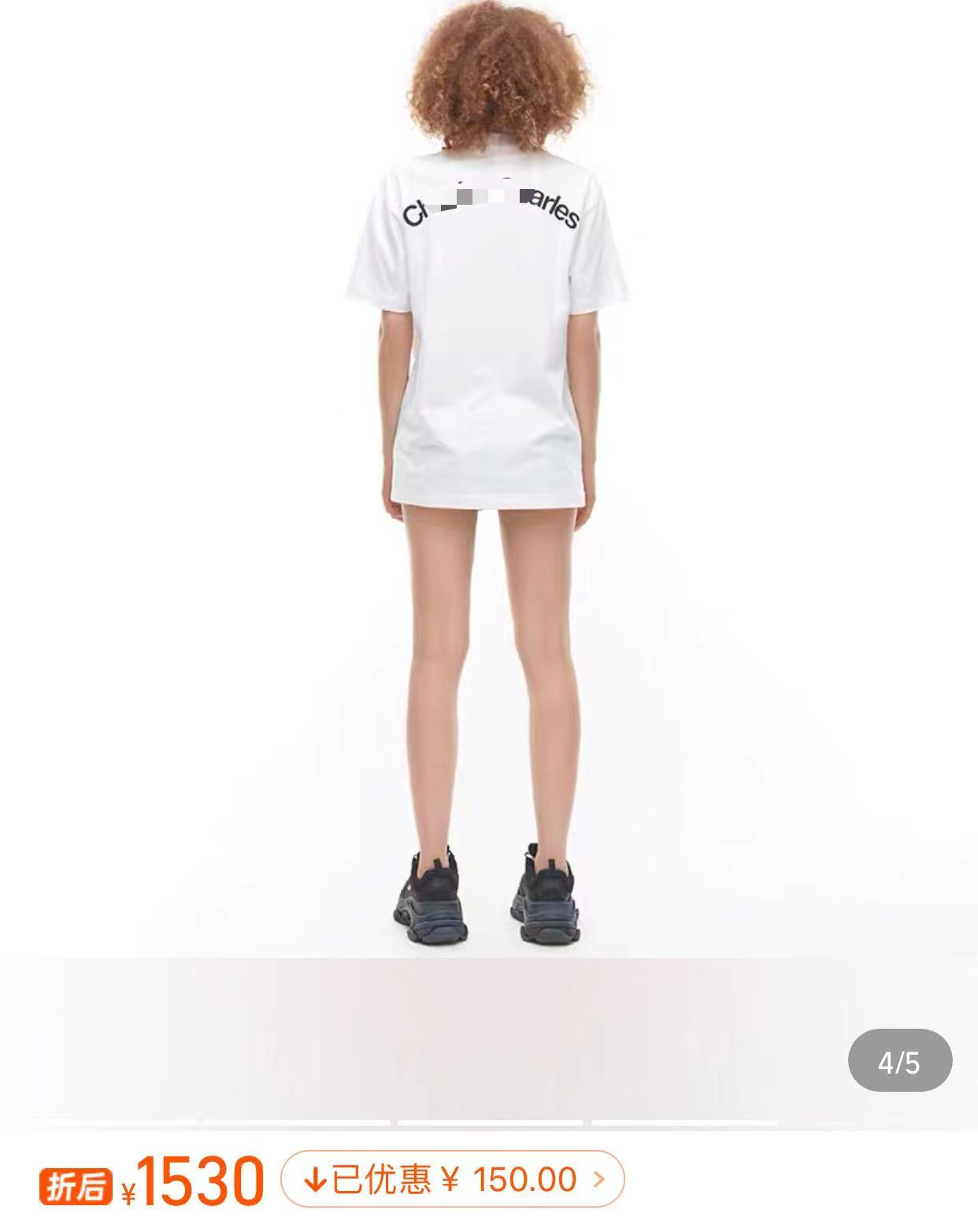Tap the orange icon at the bottom-right edge

601,1179
